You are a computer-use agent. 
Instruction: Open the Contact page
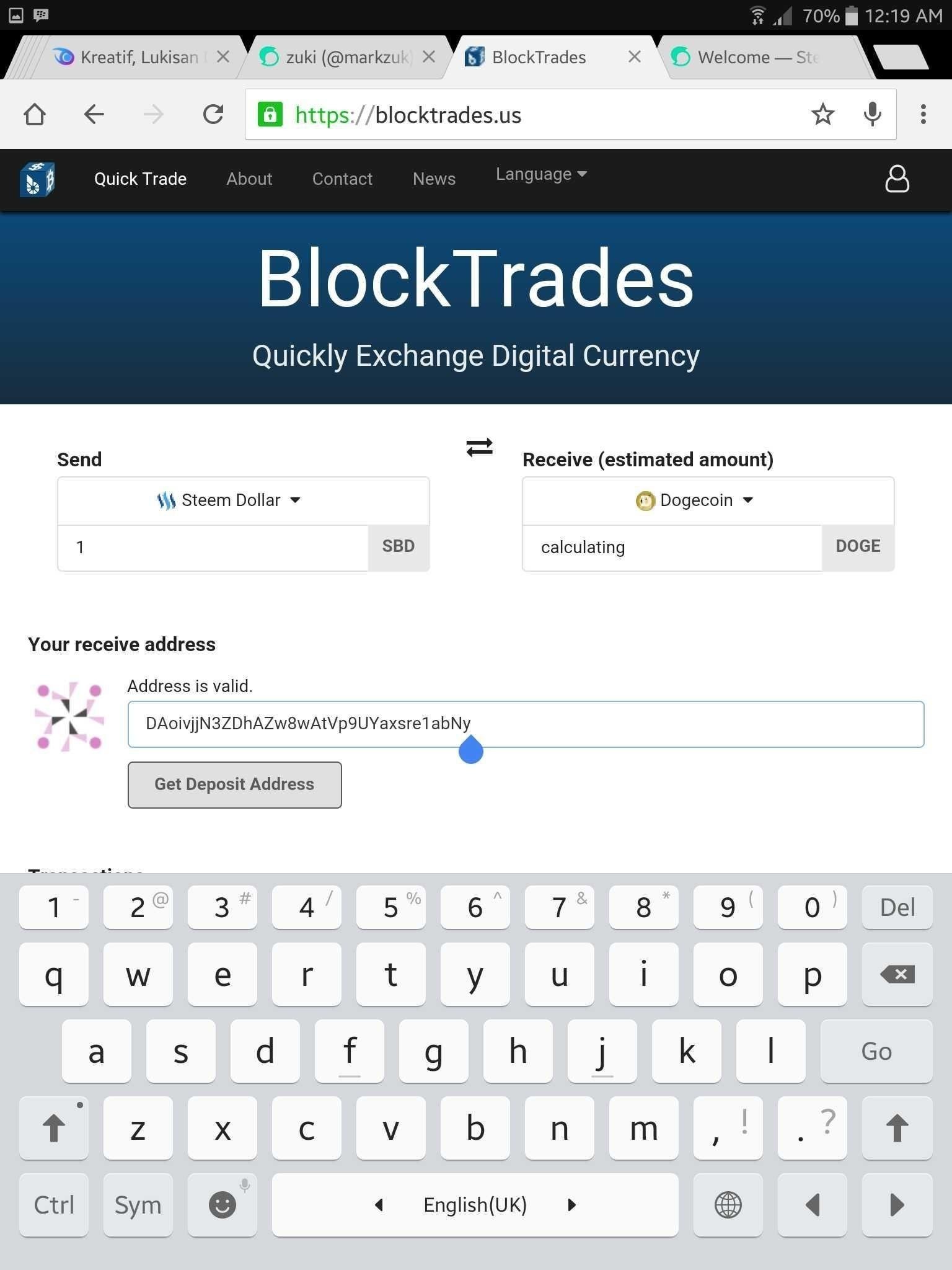(342, 179)
